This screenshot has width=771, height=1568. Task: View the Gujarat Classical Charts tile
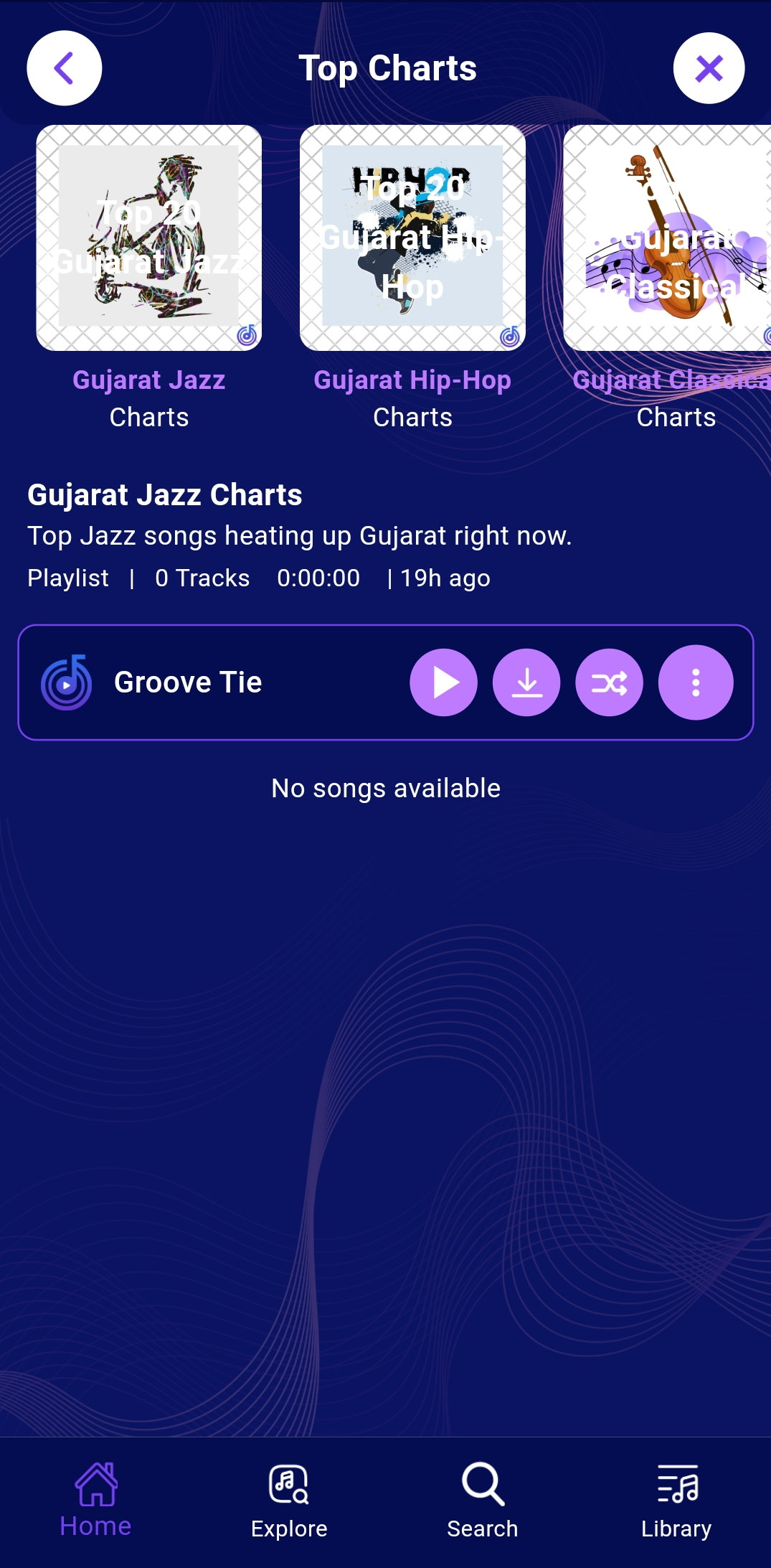667,238
